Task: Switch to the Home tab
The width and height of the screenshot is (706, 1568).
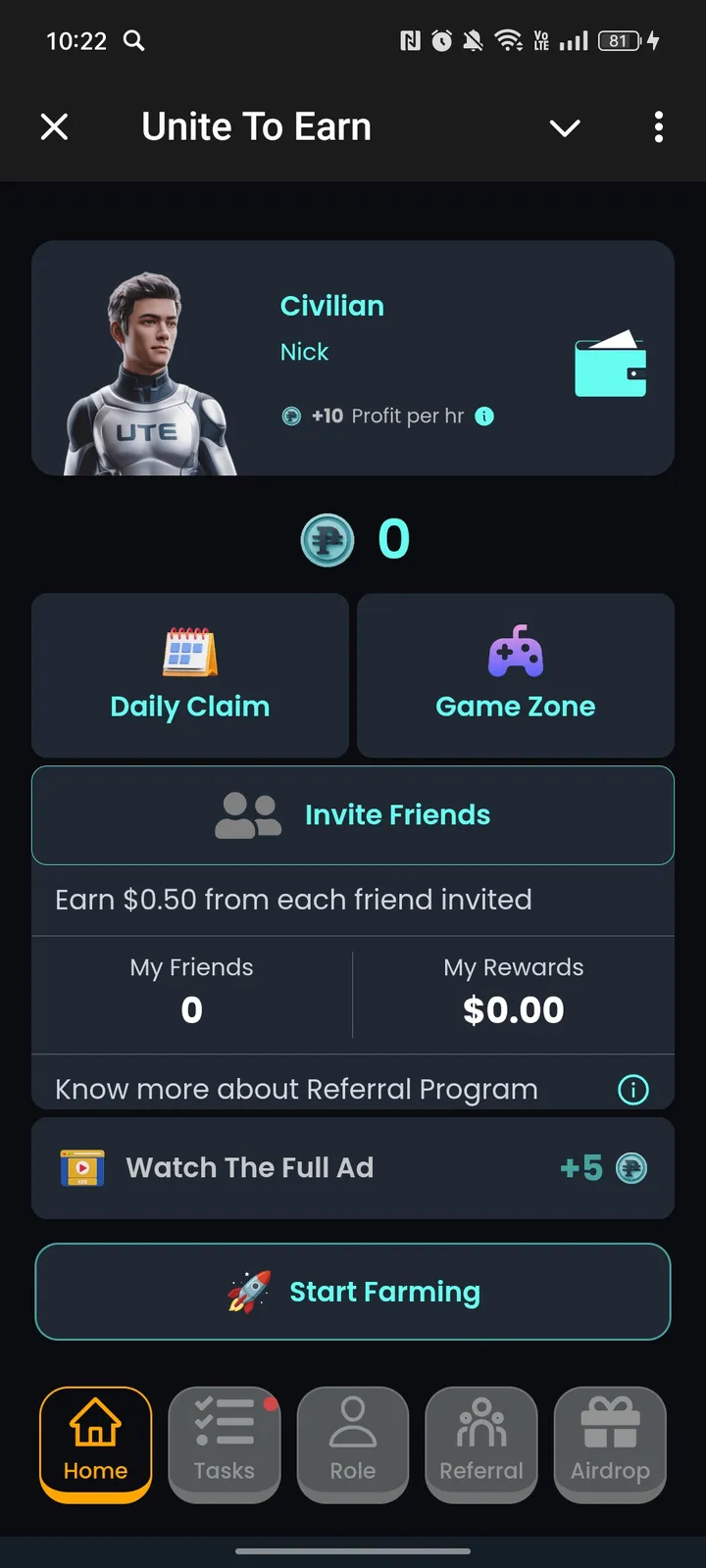Action: [x=94, y=1444]
